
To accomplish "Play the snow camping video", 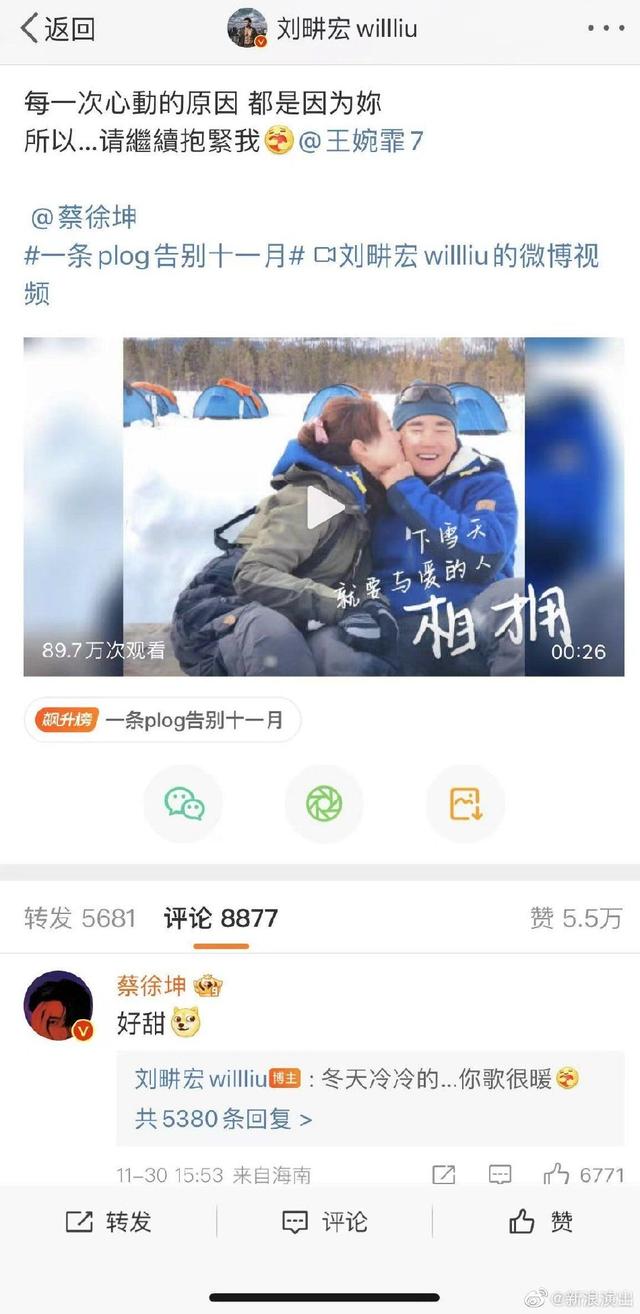I will coord(324,507).
